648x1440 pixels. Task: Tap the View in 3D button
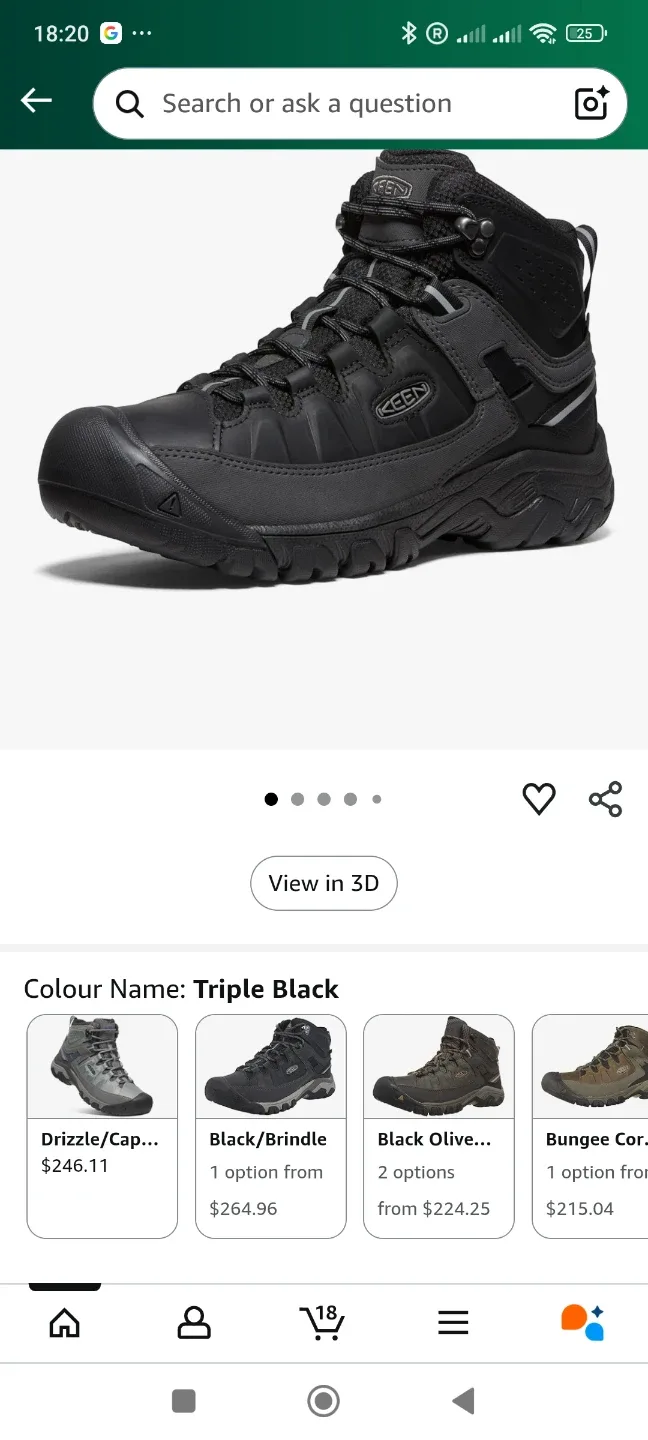[324, 883]
